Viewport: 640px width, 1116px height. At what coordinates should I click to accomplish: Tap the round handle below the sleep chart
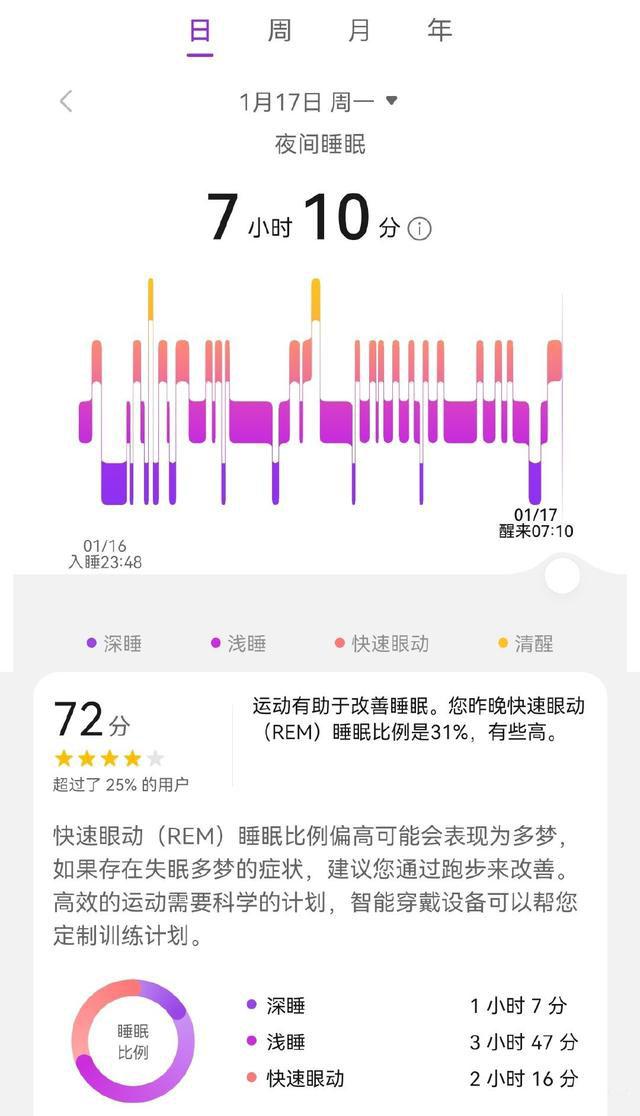click(562, 576)
